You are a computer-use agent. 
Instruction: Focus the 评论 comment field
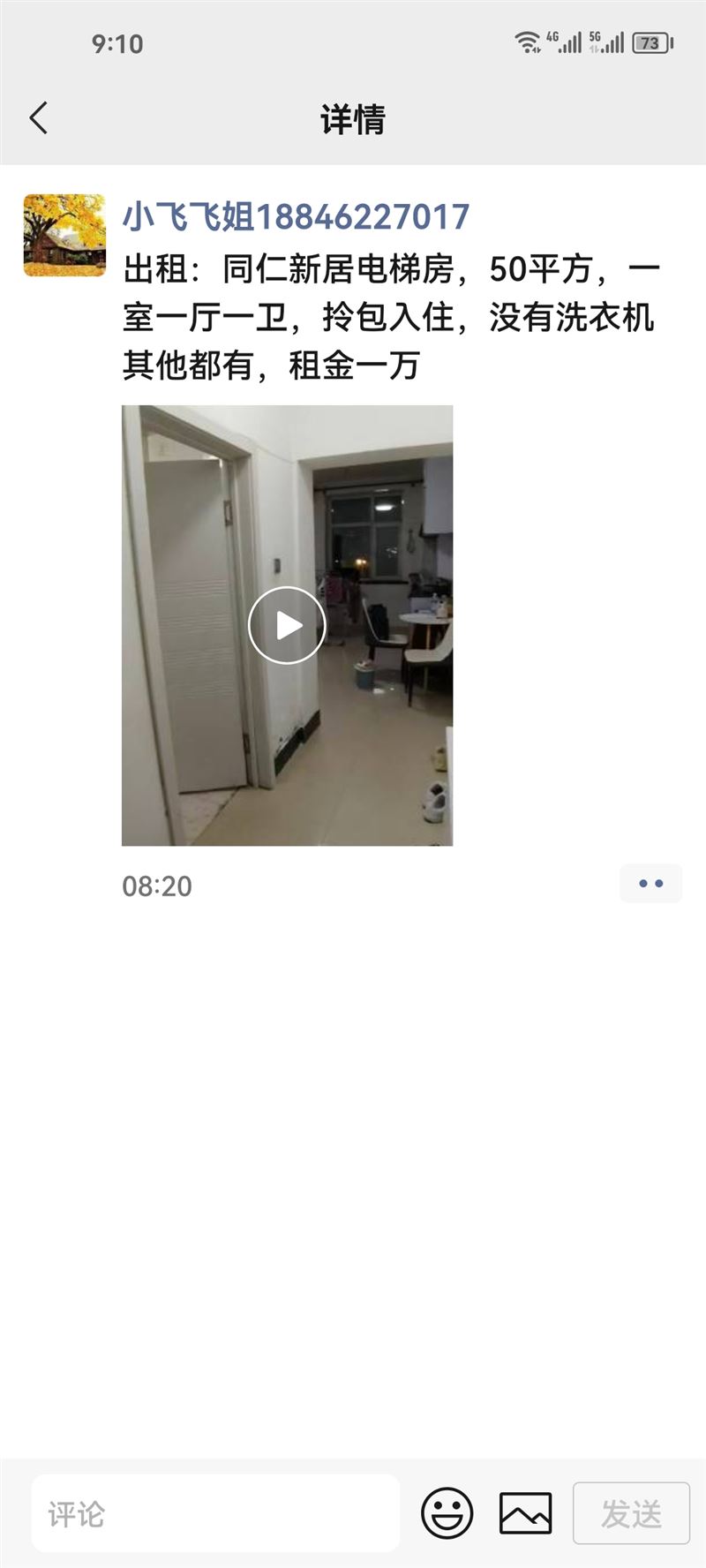point(215,1513)
